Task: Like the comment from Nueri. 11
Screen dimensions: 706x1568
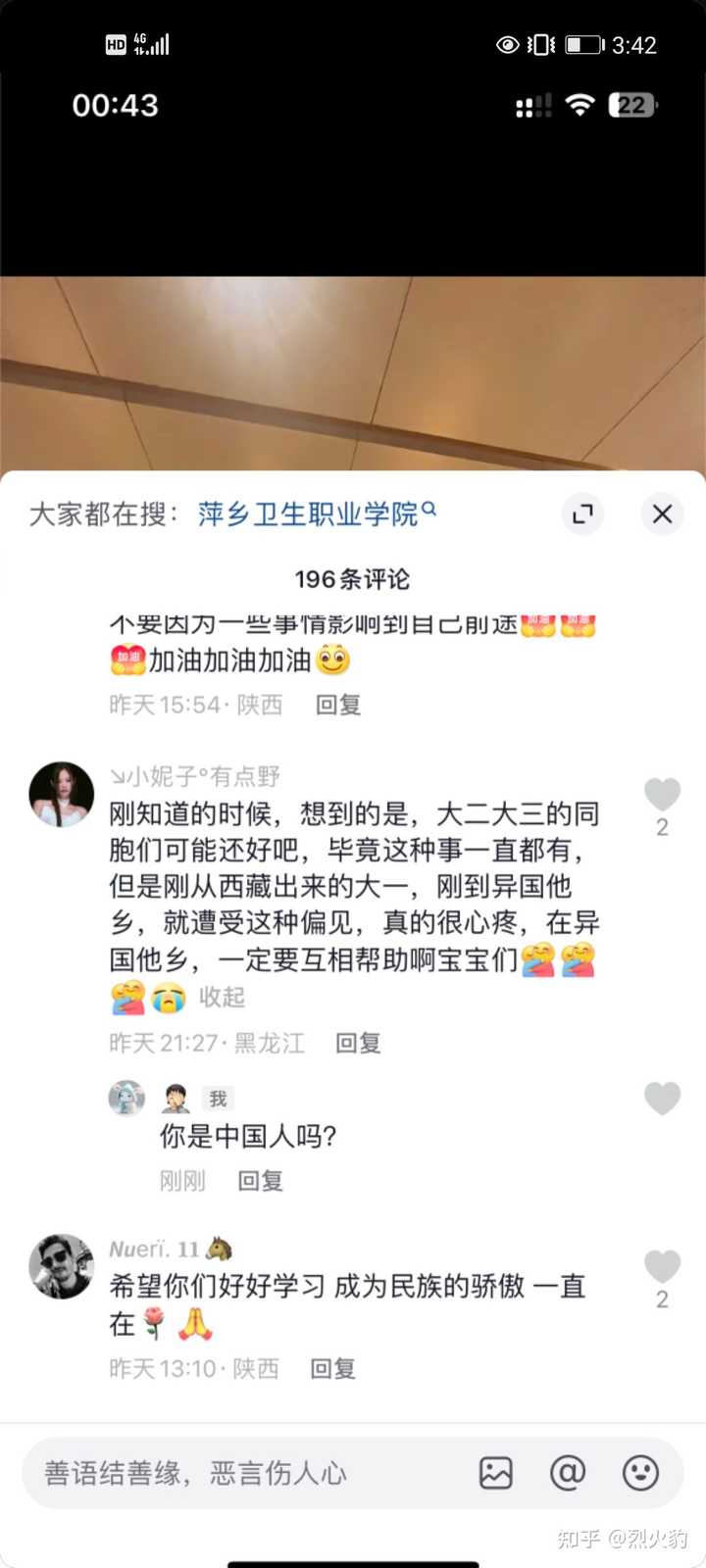Action: [662, 1266]
